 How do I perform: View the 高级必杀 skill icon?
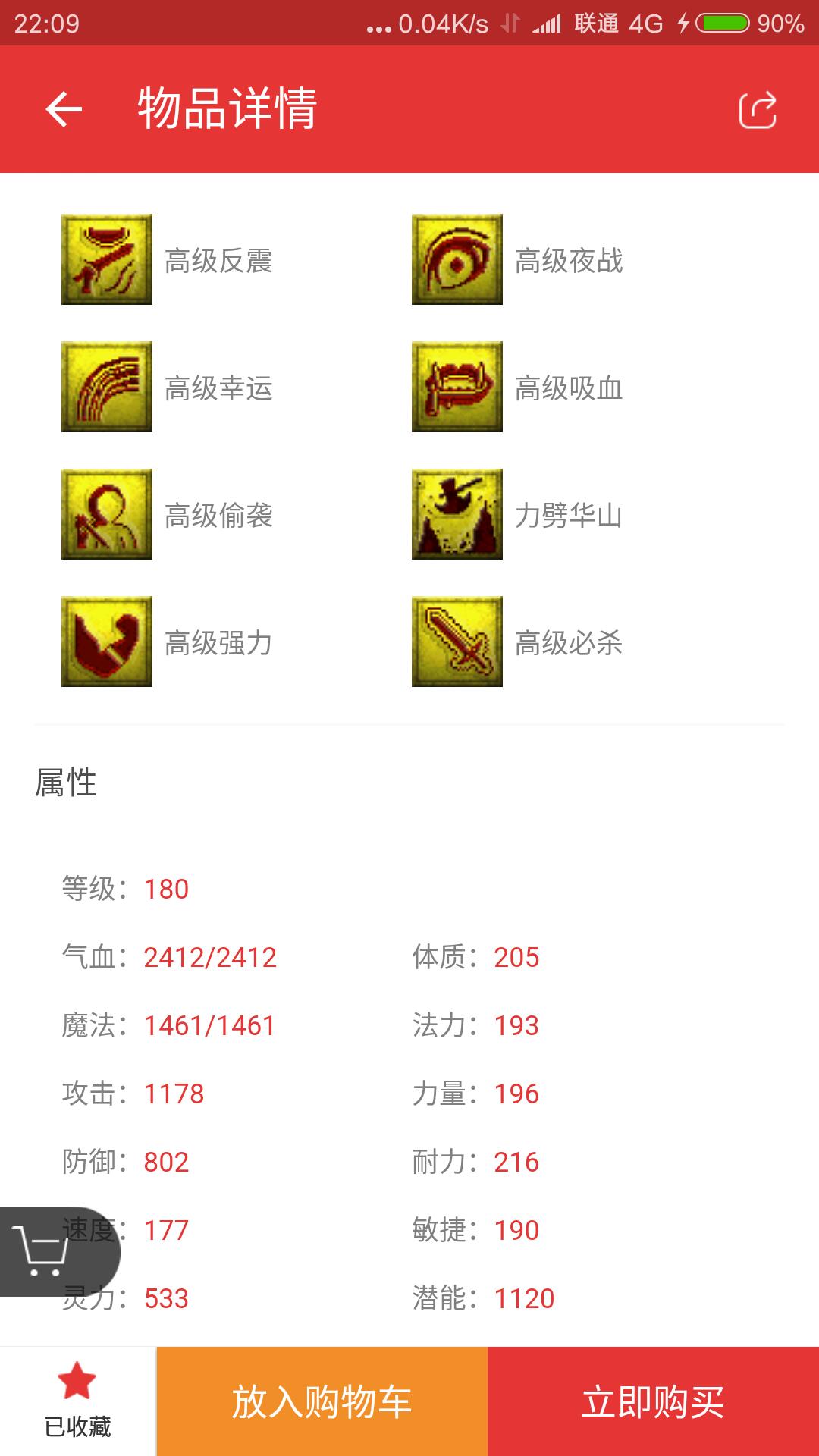click(457, 642)
